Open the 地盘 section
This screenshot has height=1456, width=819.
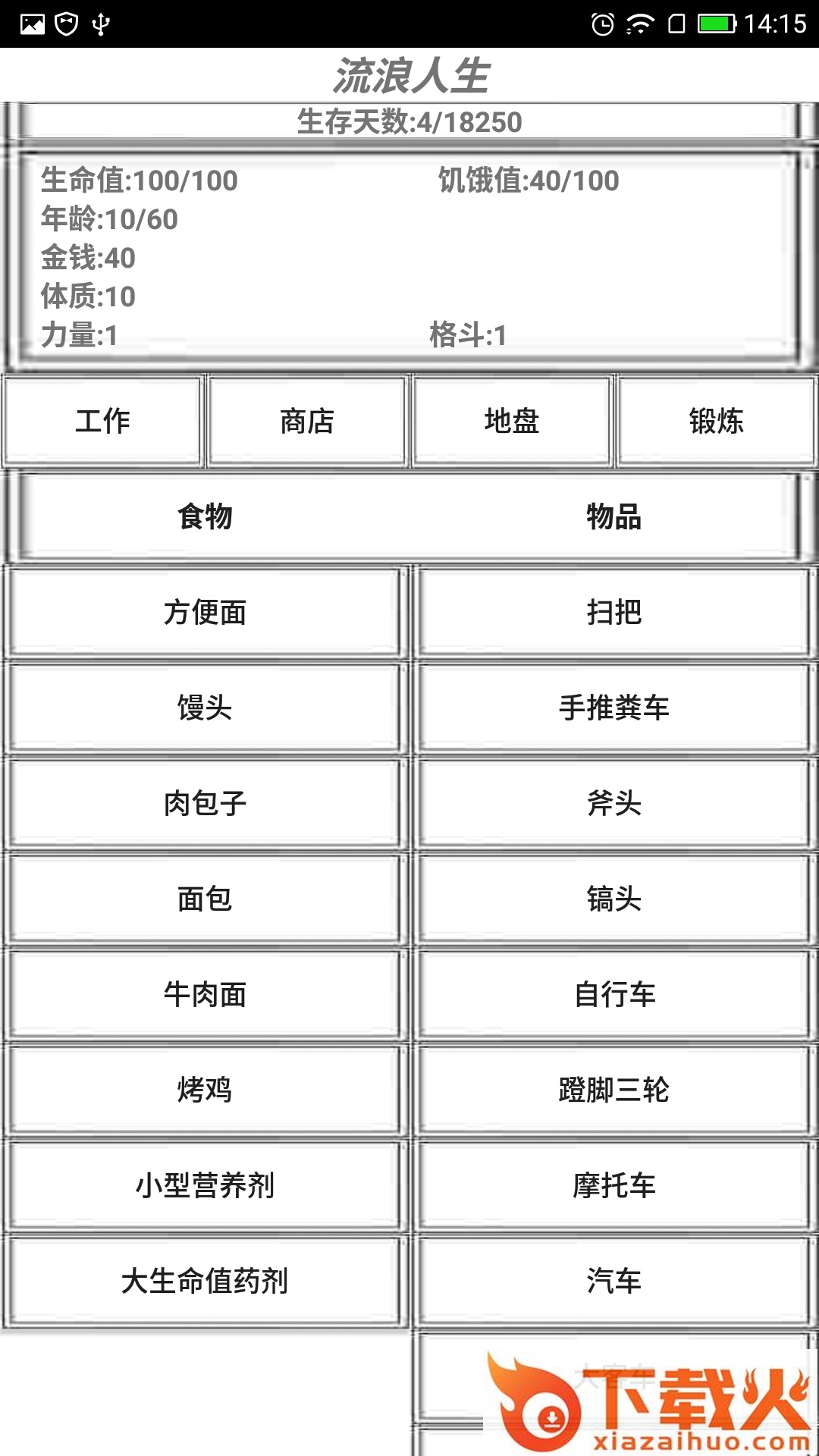(x=512, y=421)
